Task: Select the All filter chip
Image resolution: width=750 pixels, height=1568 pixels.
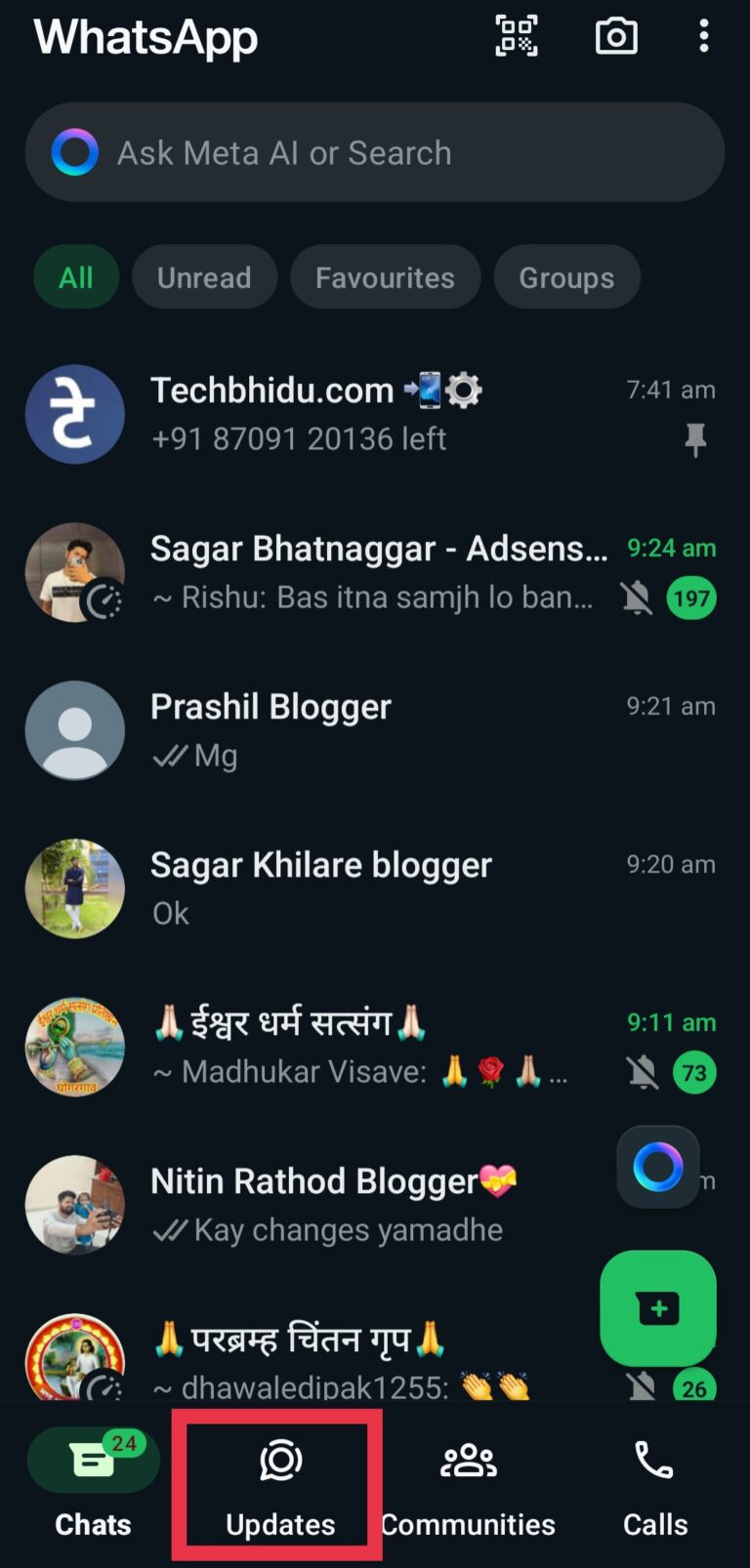Action: 76,277
